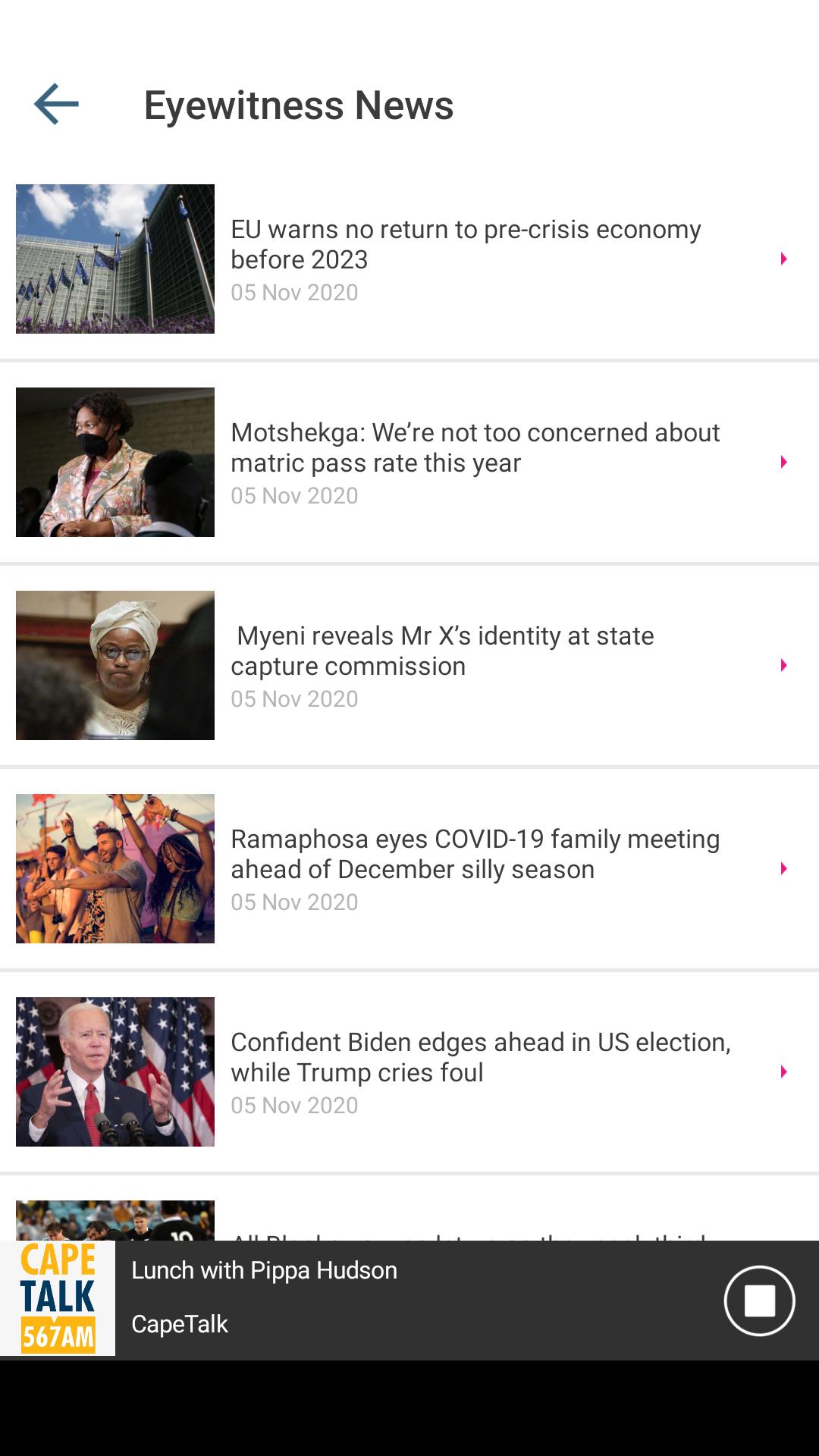Open the Myeni state capture commission article

442,651
